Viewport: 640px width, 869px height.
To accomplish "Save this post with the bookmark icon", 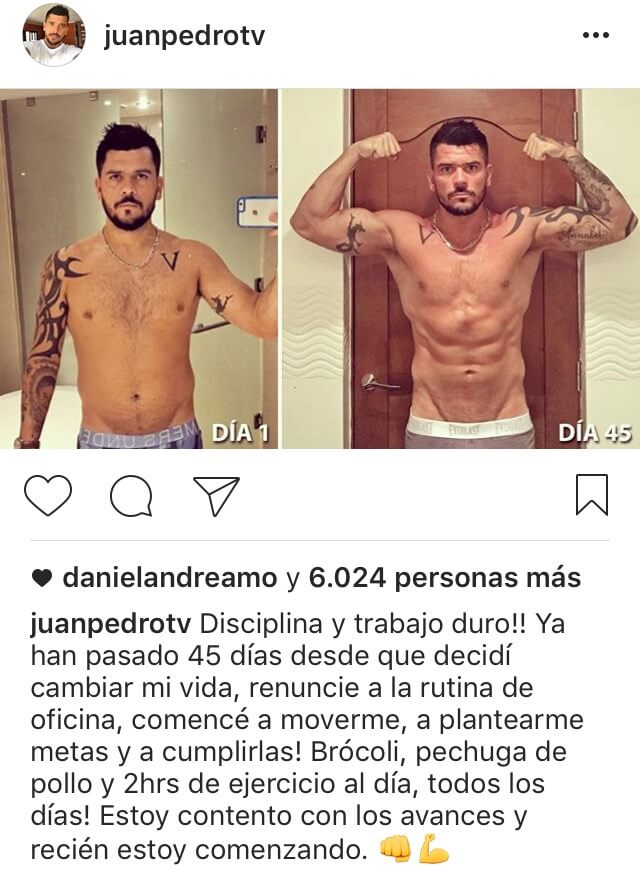I will pyautogui.click(x=592, y=495).
